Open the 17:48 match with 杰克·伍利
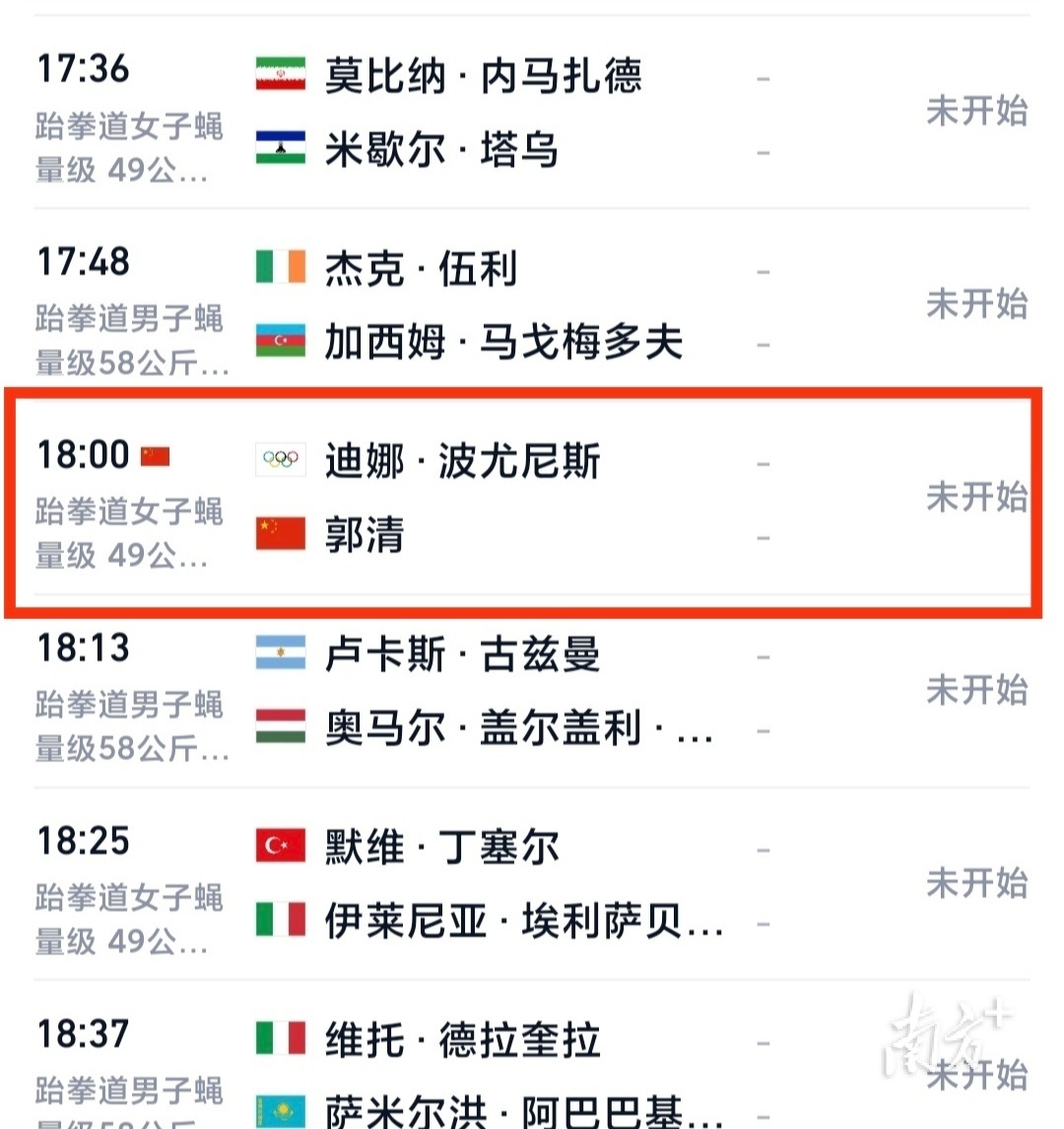The image size is (1064, 1129). tap(532, 305)
